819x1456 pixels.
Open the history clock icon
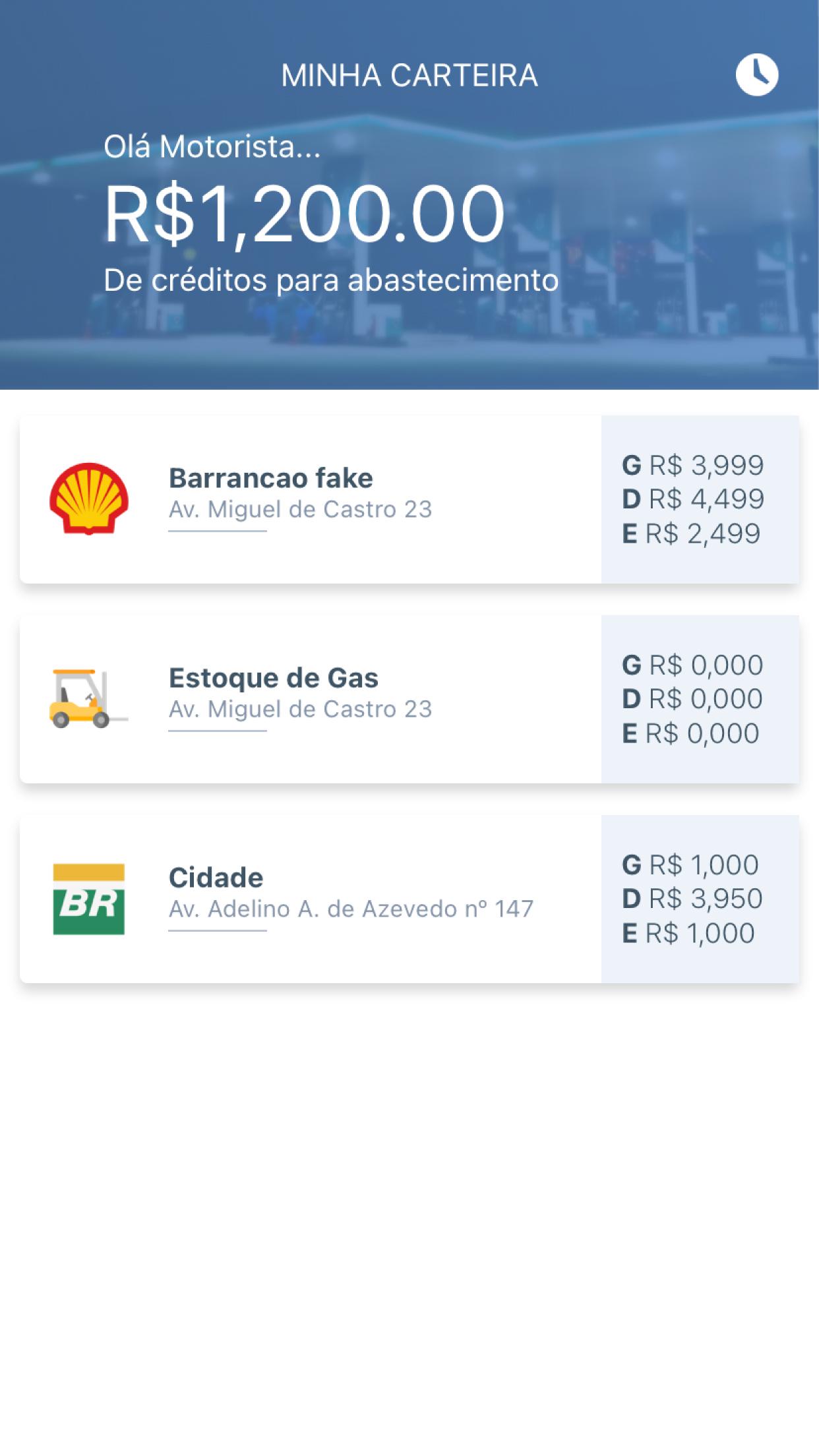[756, 75]
